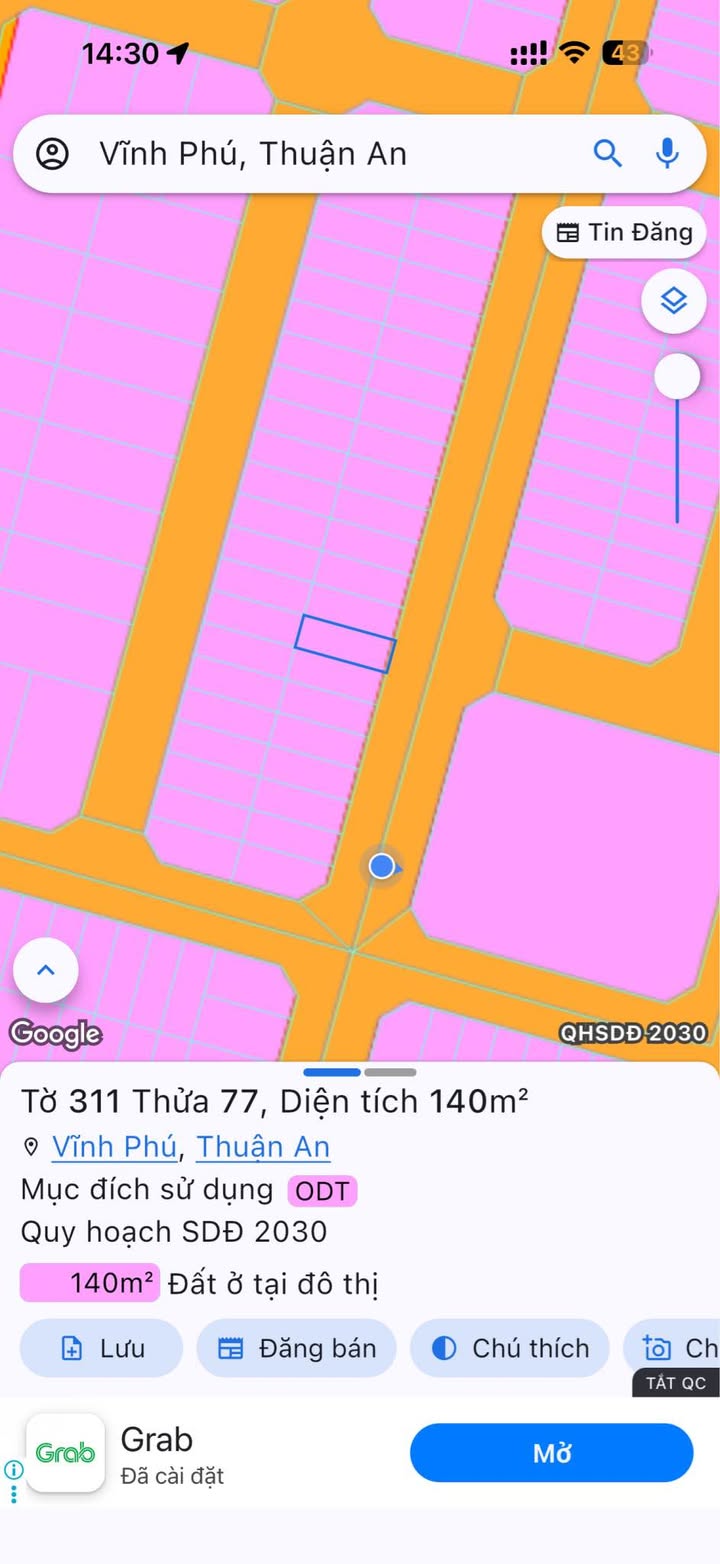Screen dimensions: 720x1564
Task: Open Tin Đăng listings
Action: [624, 233]
